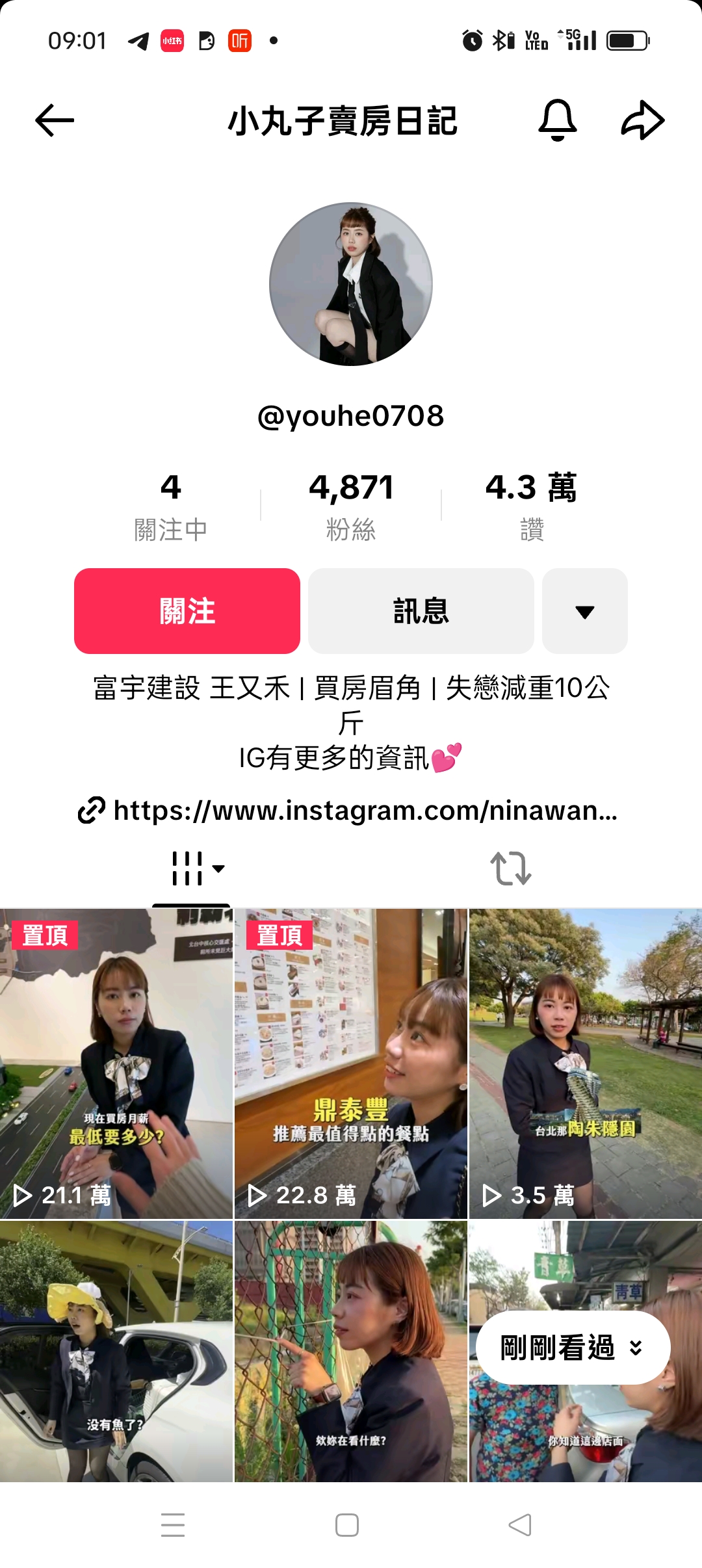Open the Instagram link in the bio
The height and width of the screenshot is (1568, 702).
point(348,811)
